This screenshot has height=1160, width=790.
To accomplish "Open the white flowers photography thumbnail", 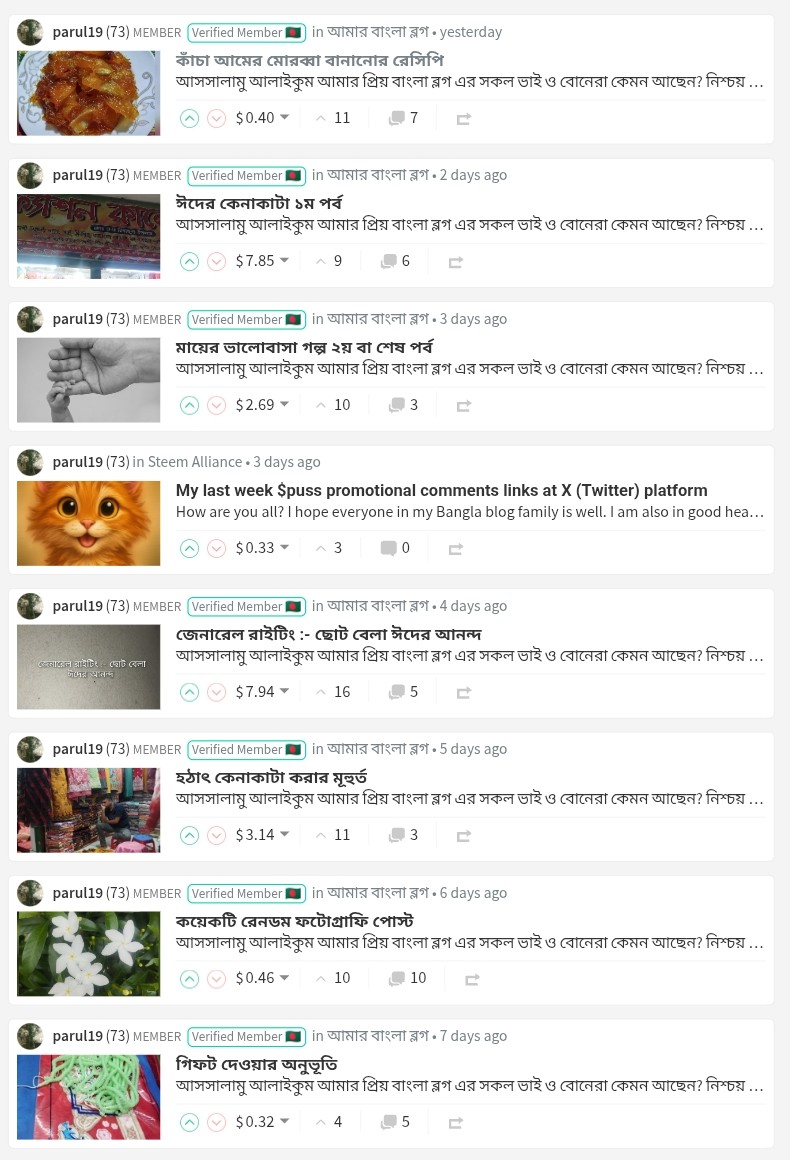I will tap(89, 954).
